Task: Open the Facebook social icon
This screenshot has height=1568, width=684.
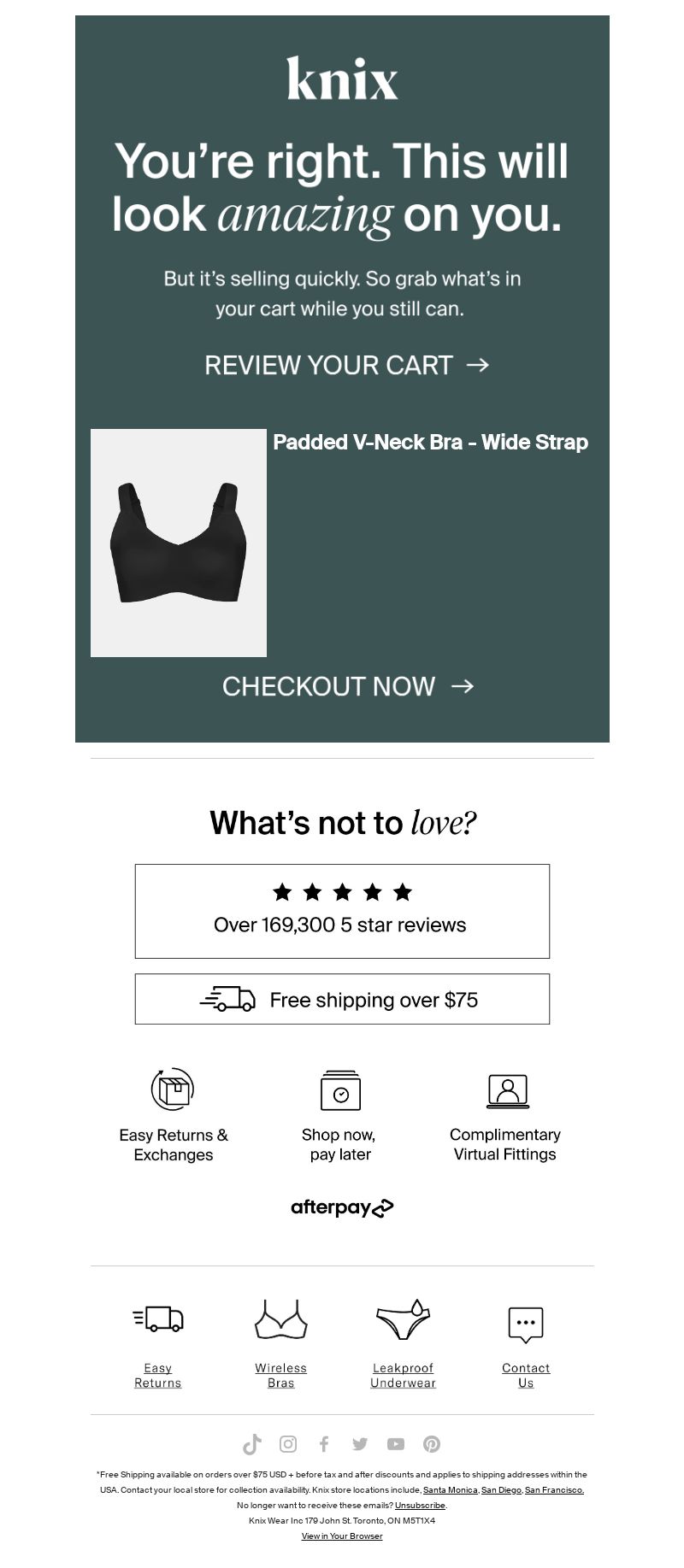Action: point(324,1444)
